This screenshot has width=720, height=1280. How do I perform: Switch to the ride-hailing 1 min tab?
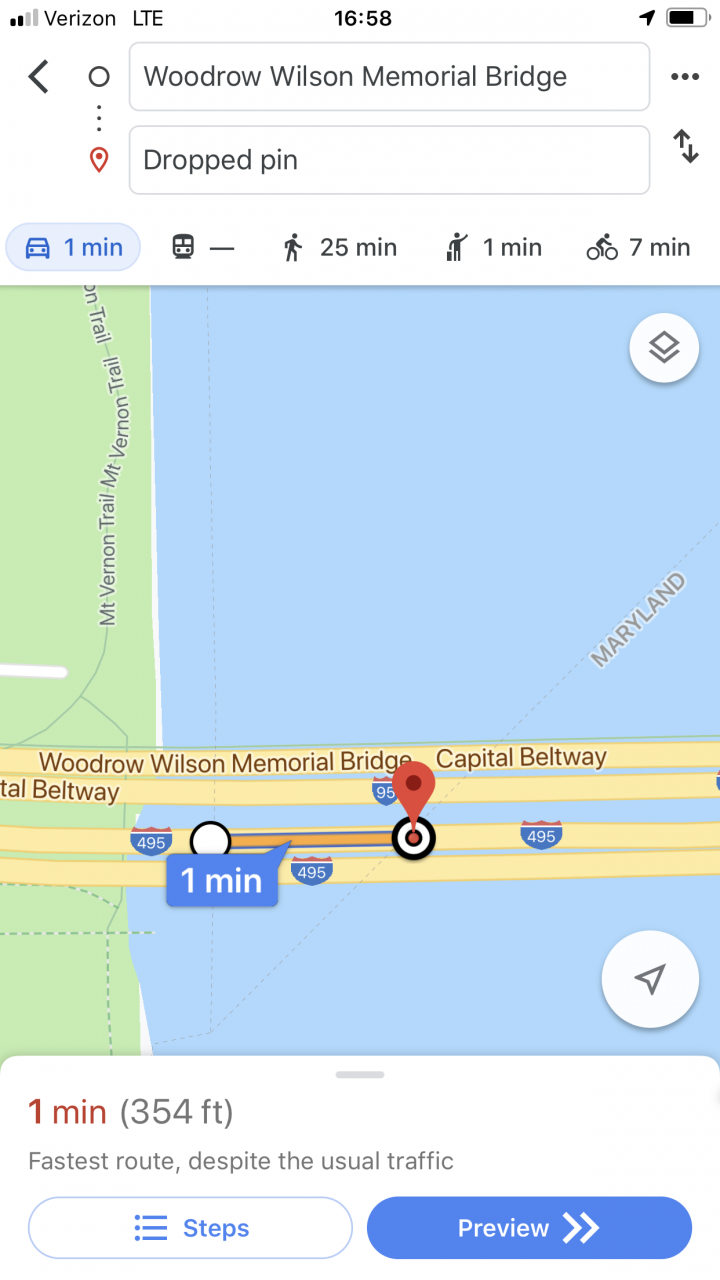(493, 247)
